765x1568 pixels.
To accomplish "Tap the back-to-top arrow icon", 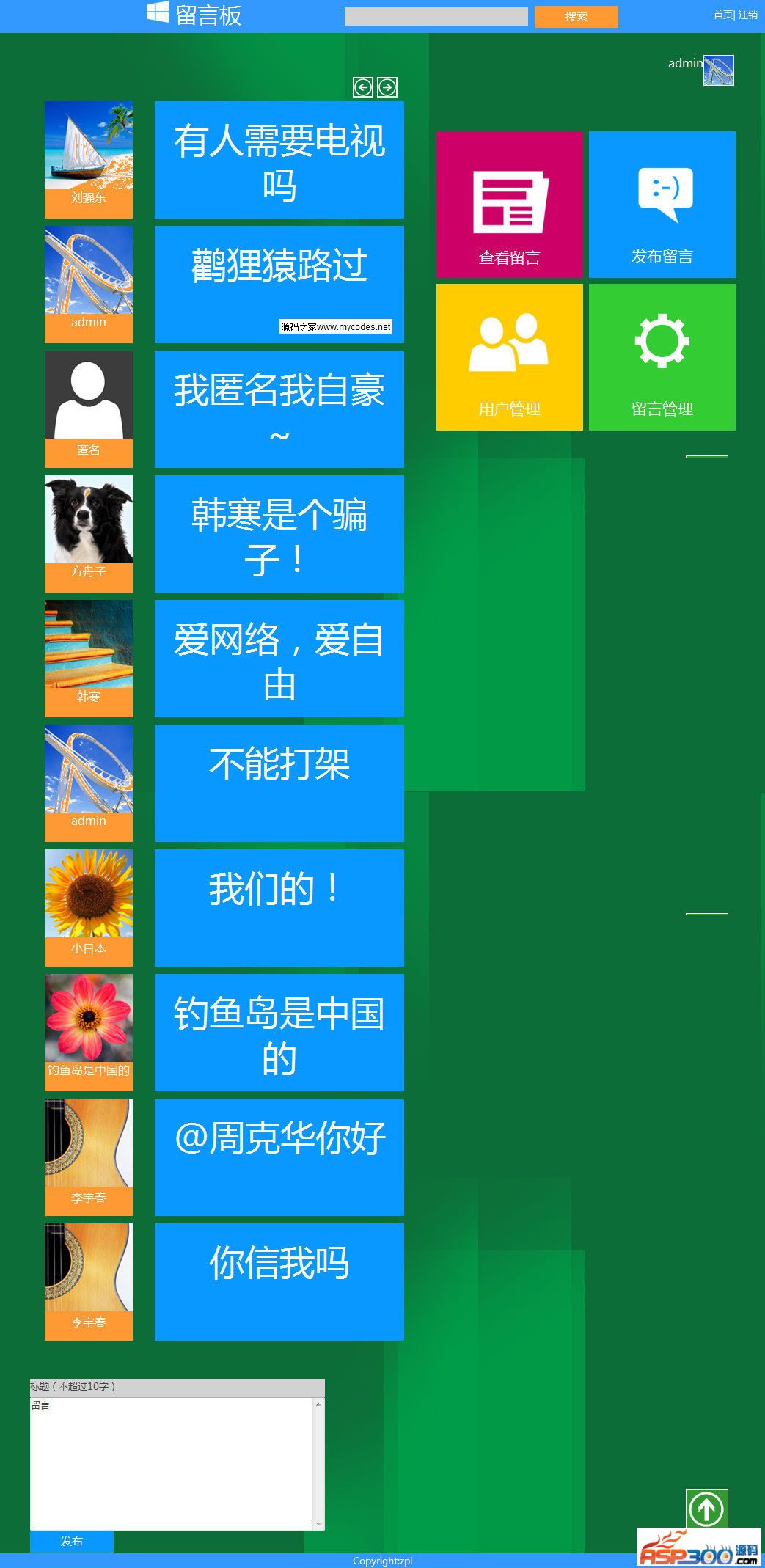I will click(x=706, y=1509).
